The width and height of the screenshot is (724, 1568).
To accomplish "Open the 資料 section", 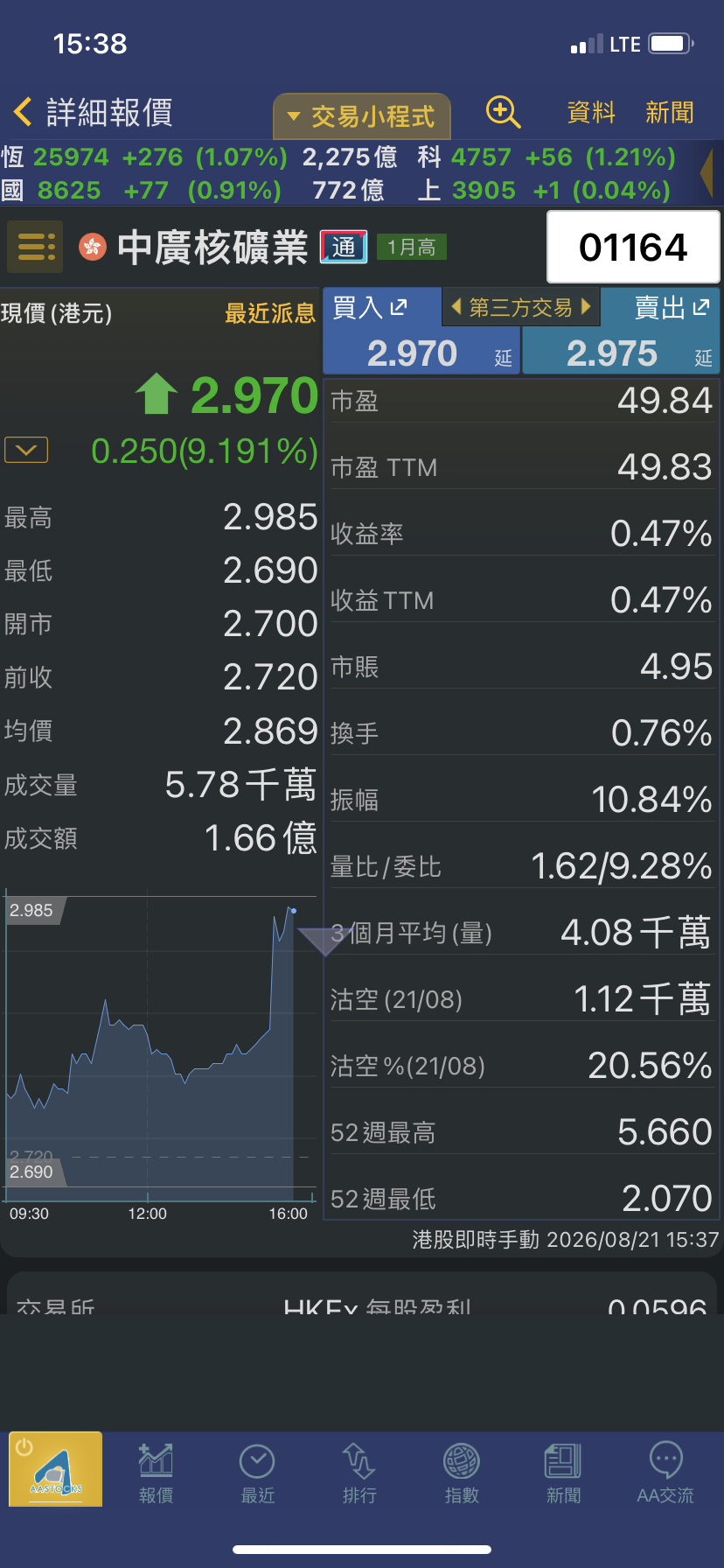I will [591, 113].
